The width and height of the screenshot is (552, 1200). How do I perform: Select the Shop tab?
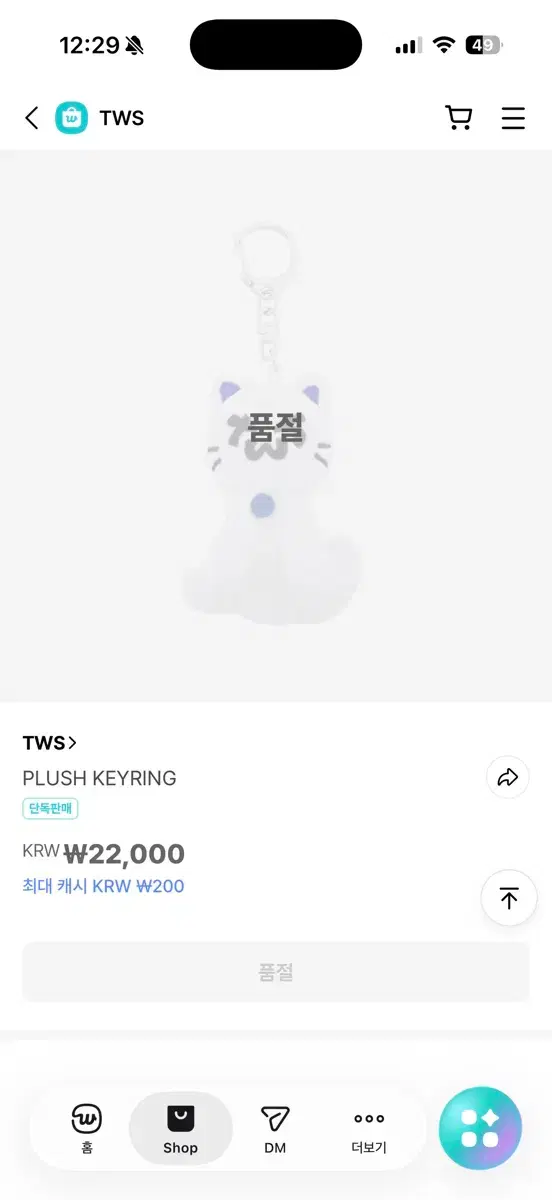(x=181, y=1129)
